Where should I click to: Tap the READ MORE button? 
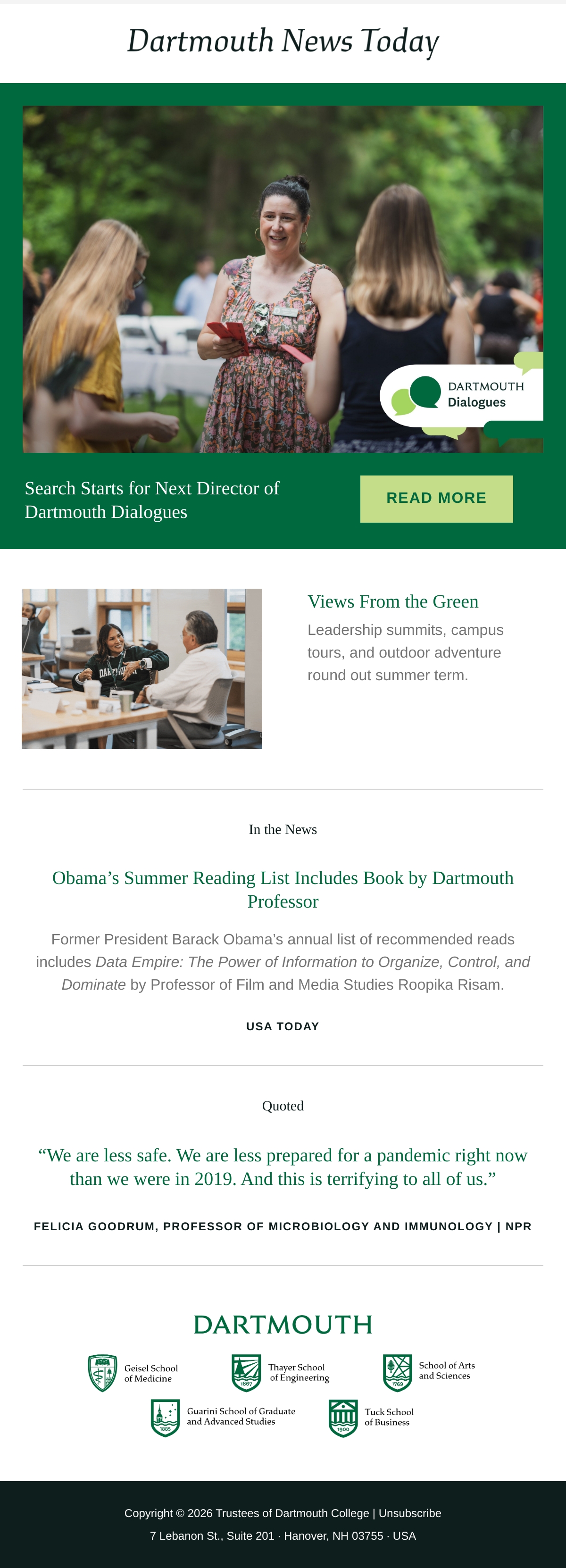(436, 499)
